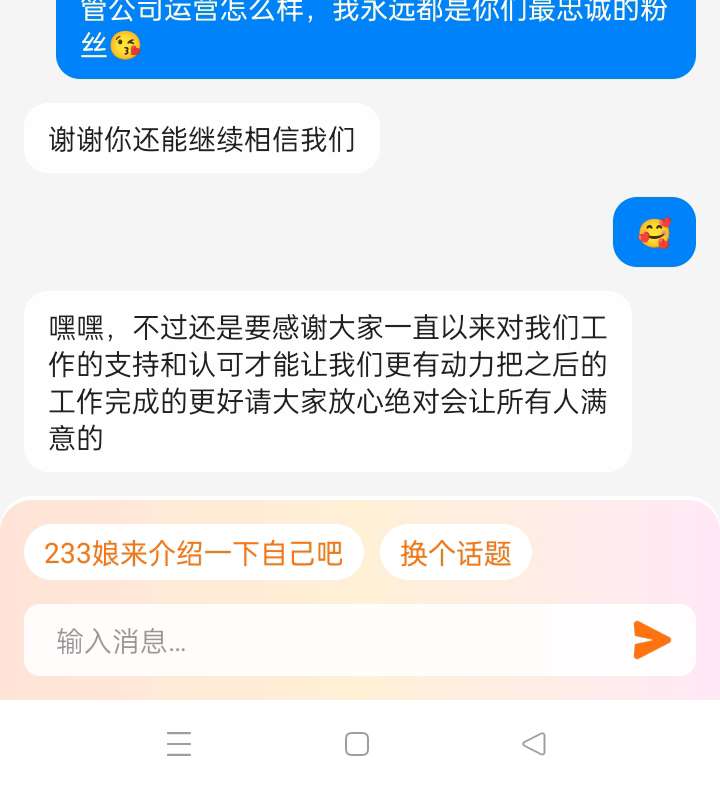This screenshot has width=720, height=788.
Task: Focus the '输入消息...' text field
Action: (x=320, y=640)
